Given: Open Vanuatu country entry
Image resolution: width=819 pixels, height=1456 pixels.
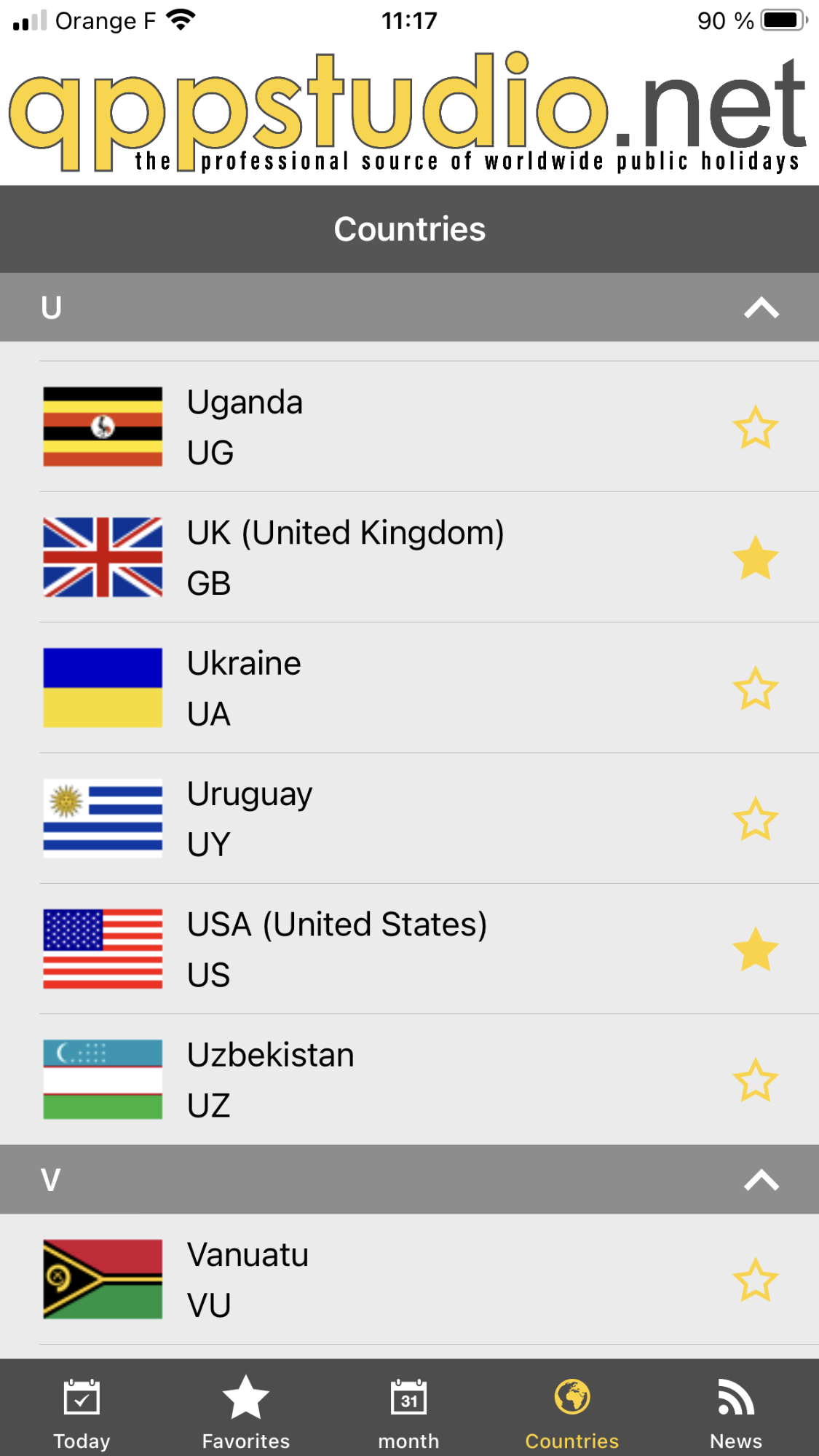Looking at the screenshot, I should coord(409,1279).
